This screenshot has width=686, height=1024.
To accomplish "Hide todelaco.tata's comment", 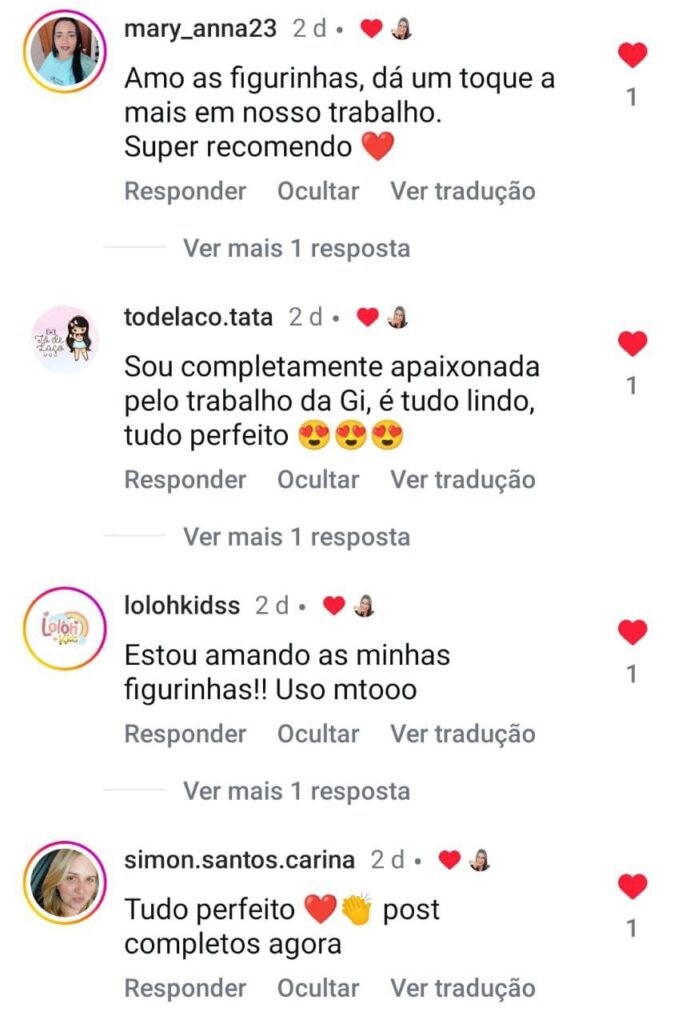I will 318,480.
